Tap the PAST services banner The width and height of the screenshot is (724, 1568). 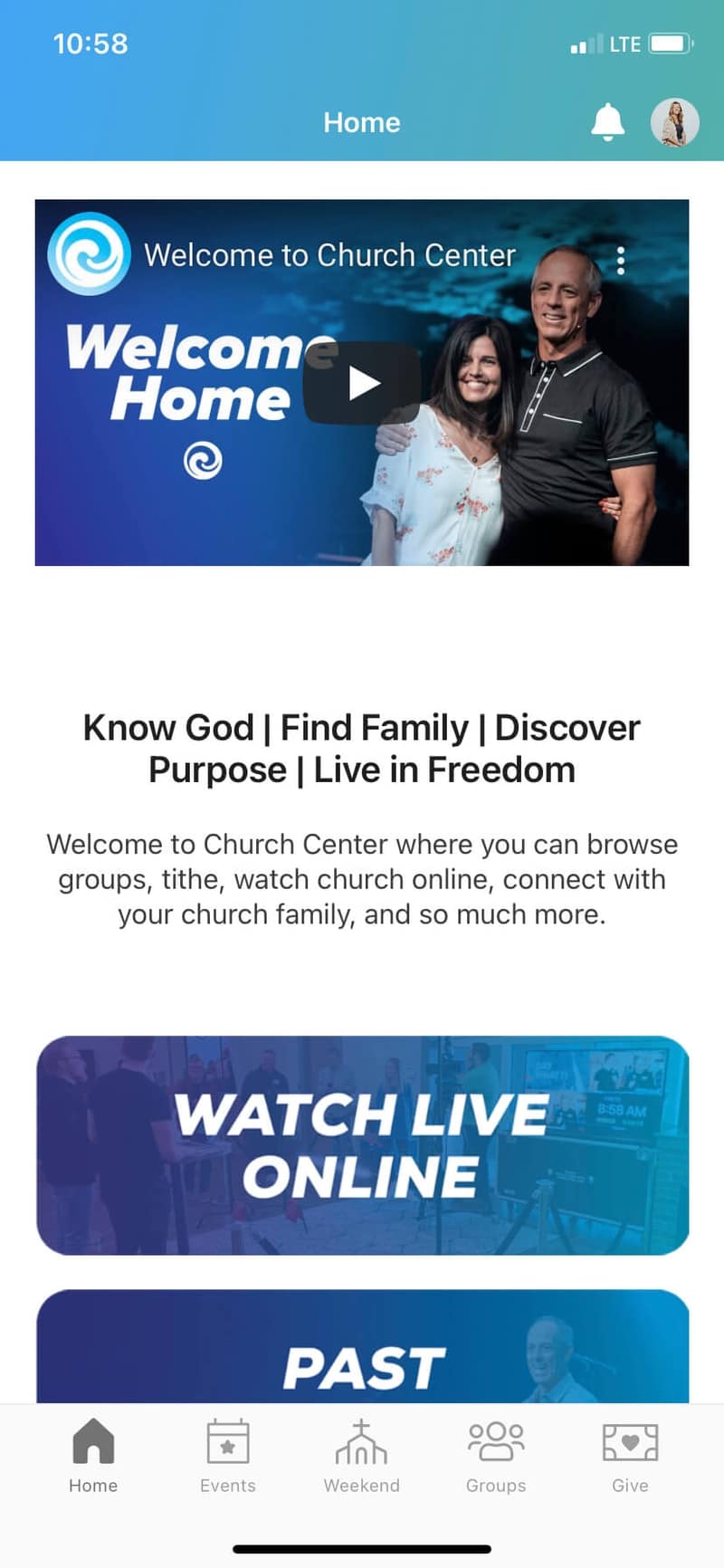362,1349
